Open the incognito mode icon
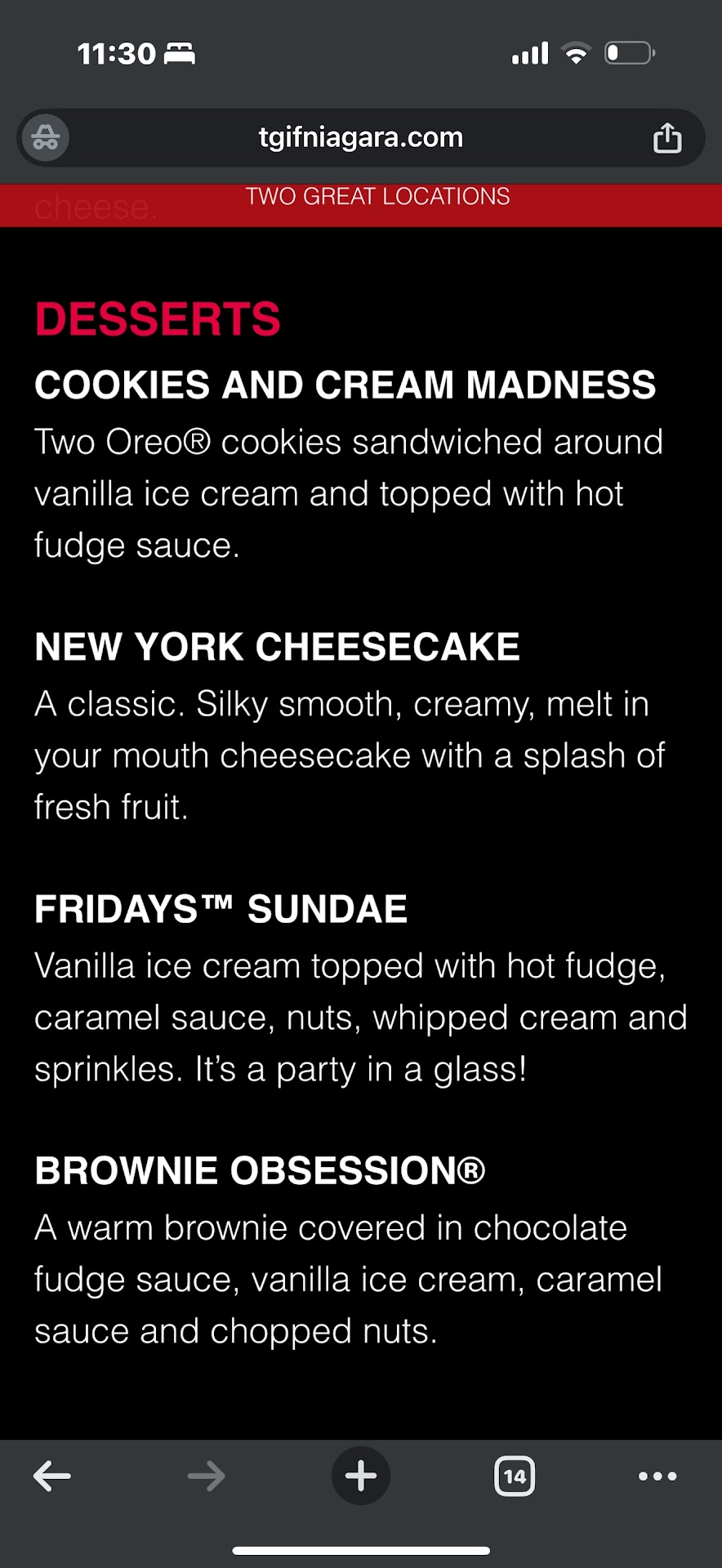This screenshot has width=722, height=1568. point(46,138)
